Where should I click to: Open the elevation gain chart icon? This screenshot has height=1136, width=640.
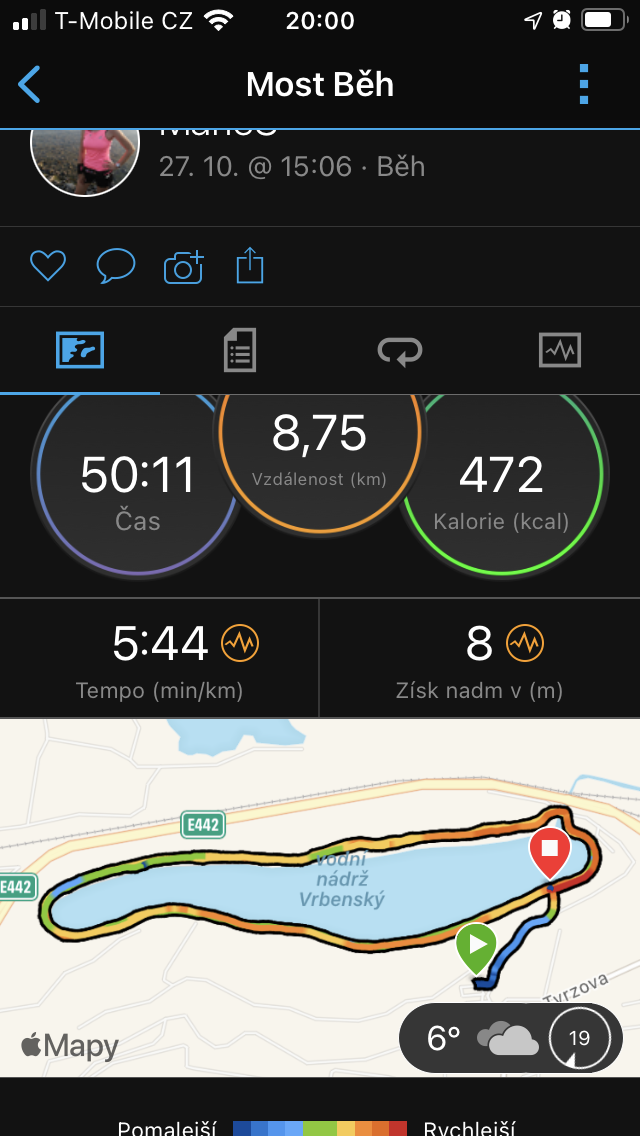525,643
